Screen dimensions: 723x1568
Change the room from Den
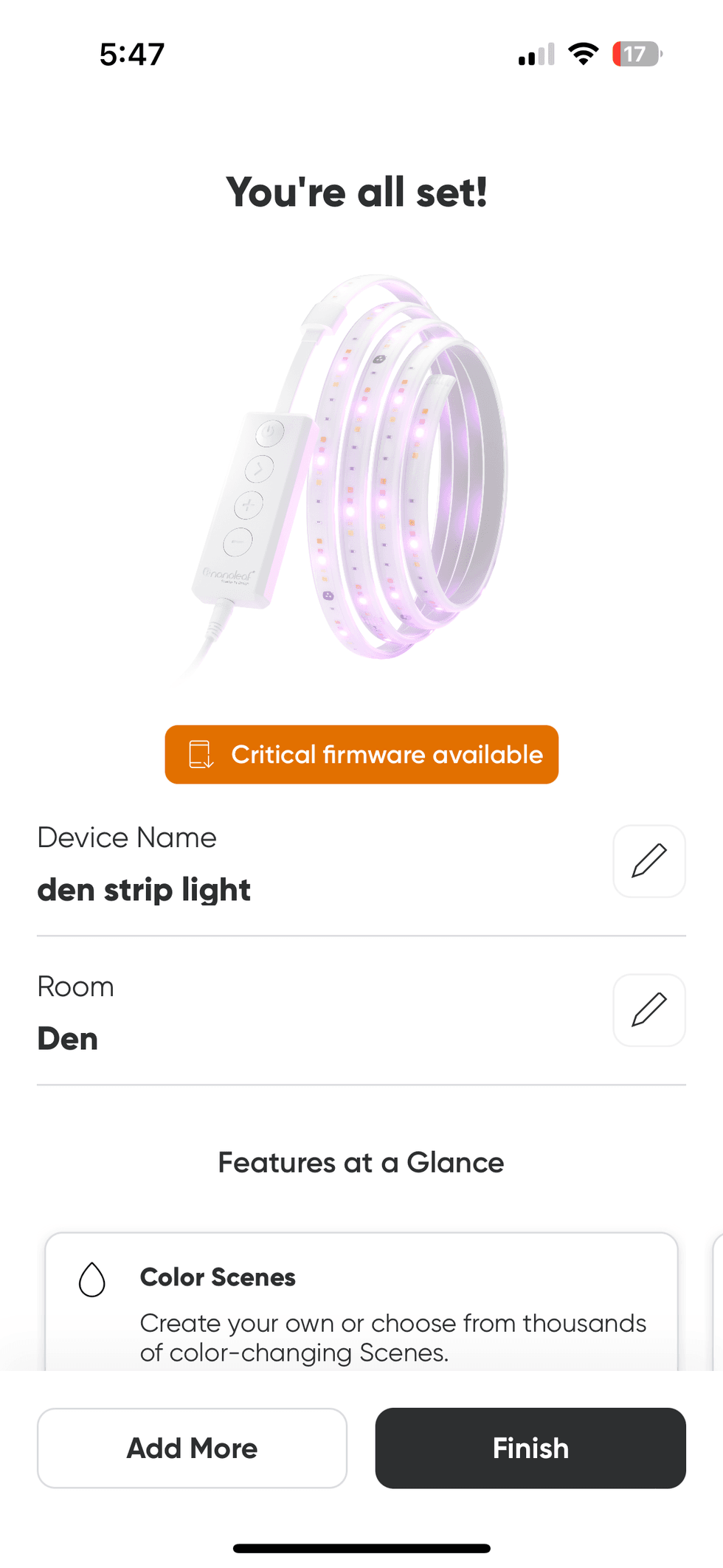tap(67, 1038)
